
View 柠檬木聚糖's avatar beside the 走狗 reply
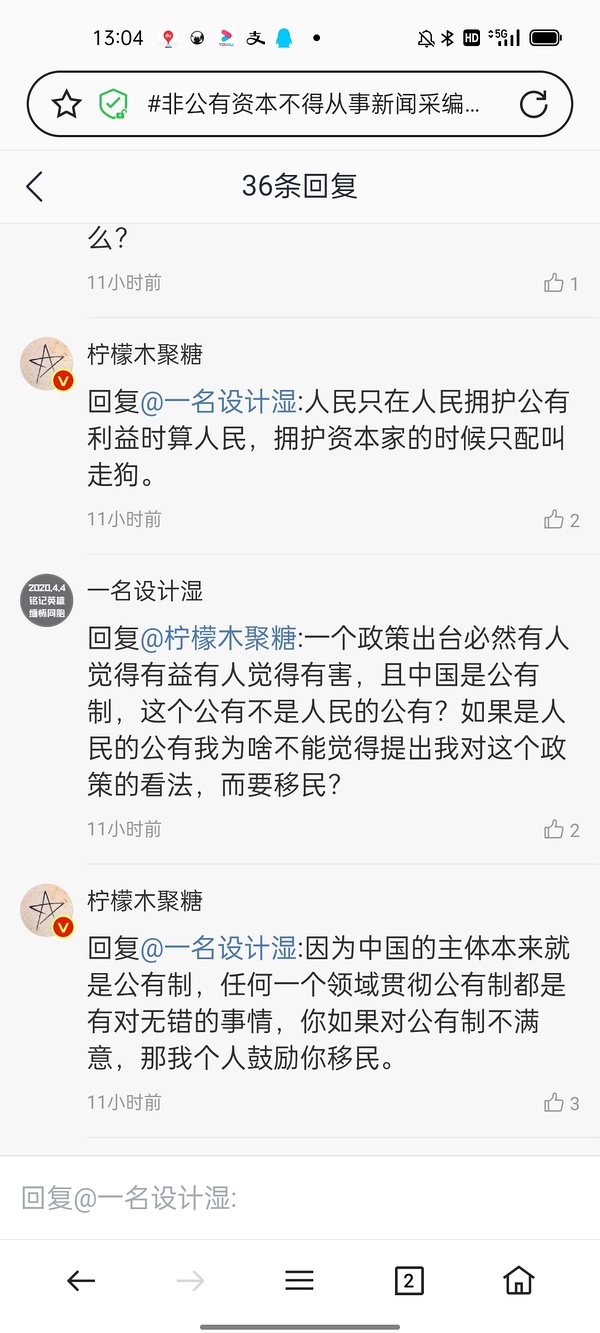pyautogui.click(x=47, y=364)
